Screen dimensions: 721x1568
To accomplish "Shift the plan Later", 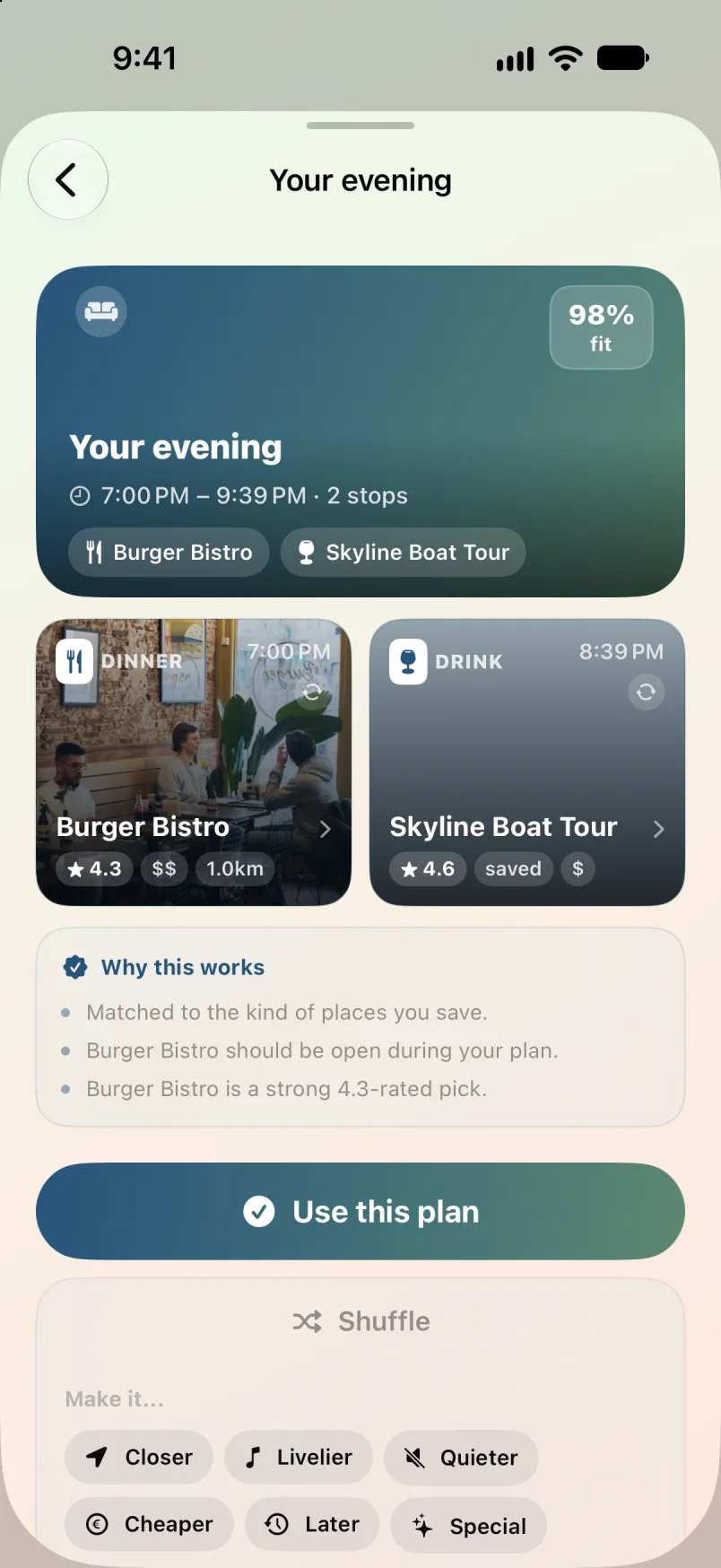I will click(x=312, y=1524).
